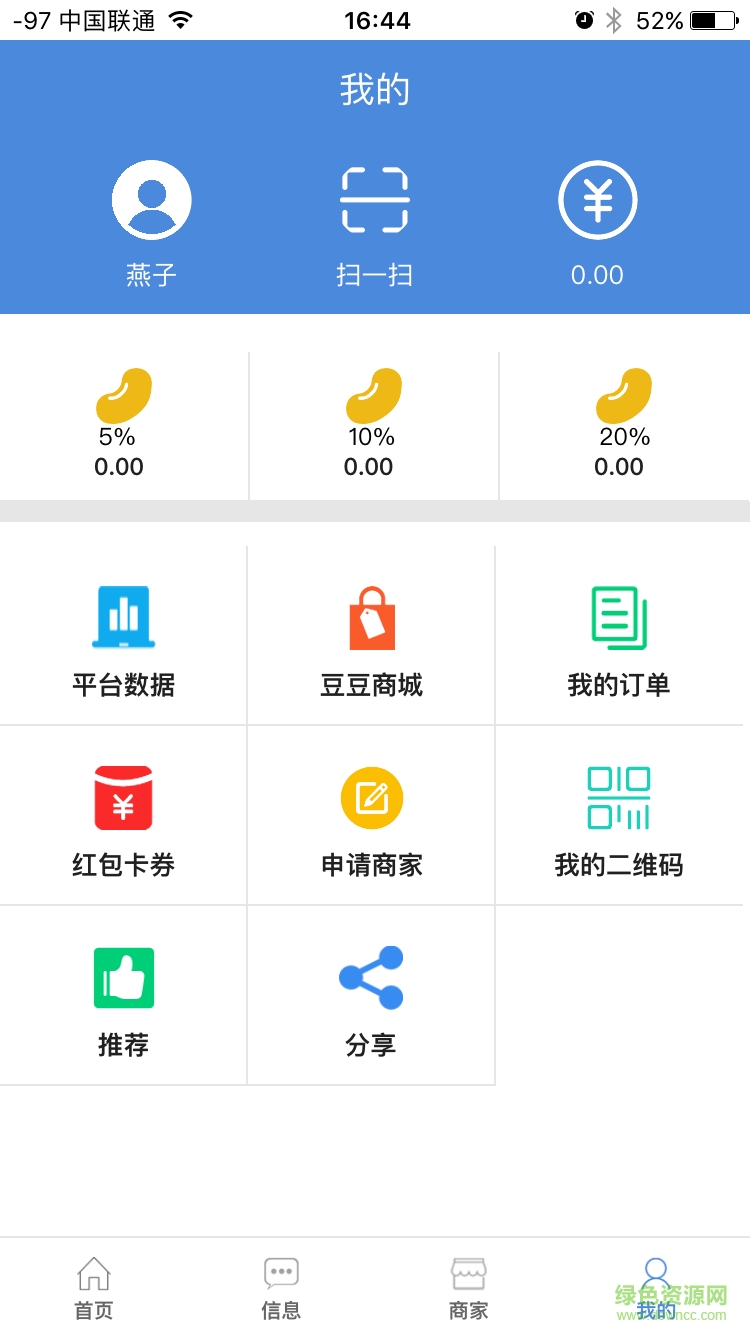Open the 燕子 profile avatar
The height and width of the screenshot is (1334, 750).
click(x=151, y=201)
